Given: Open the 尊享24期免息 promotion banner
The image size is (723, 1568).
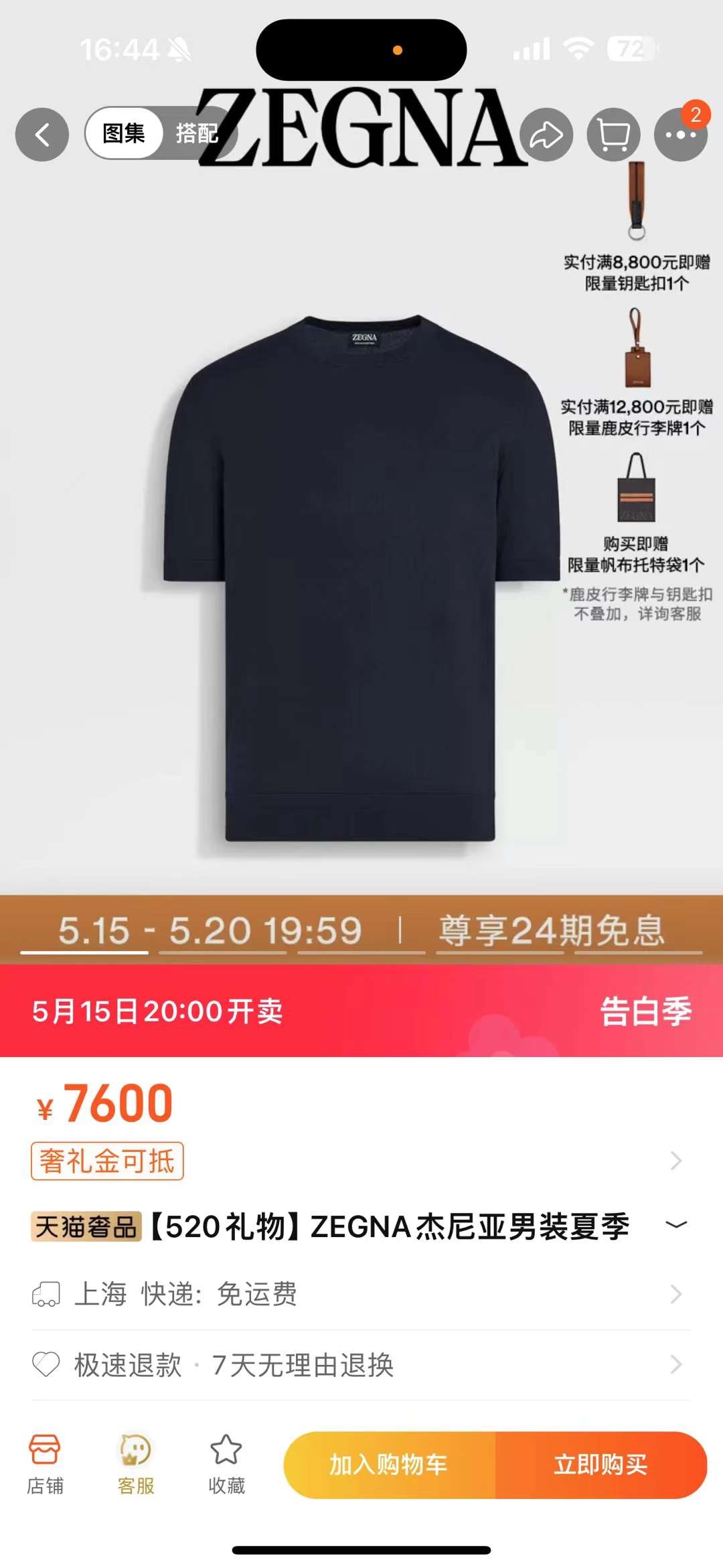Looking at the screenshot, I should click(x=551, y=930).
